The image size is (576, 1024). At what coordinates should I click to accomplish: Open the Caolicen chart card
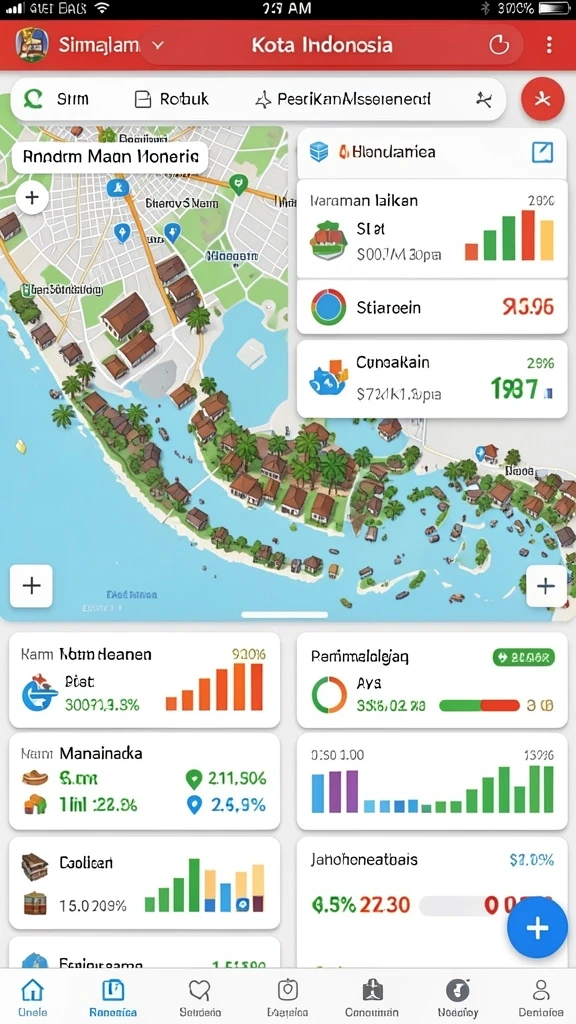(x=144, y=883)
